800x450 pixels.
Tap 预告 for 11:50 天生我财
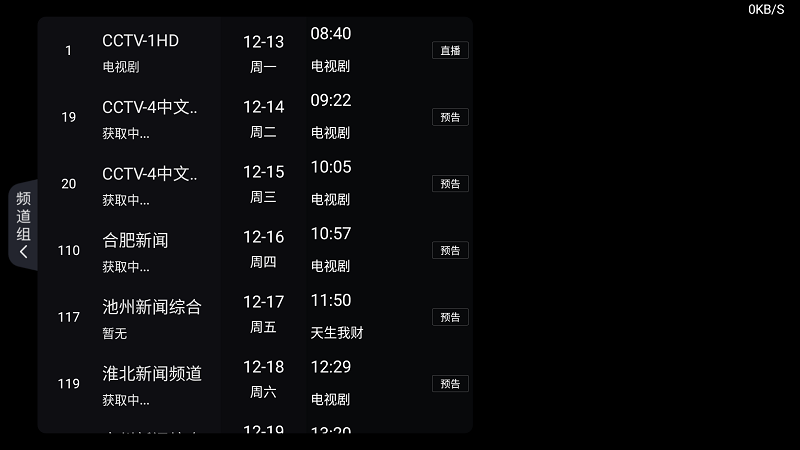pyautogui.click(x=450, y=317)
